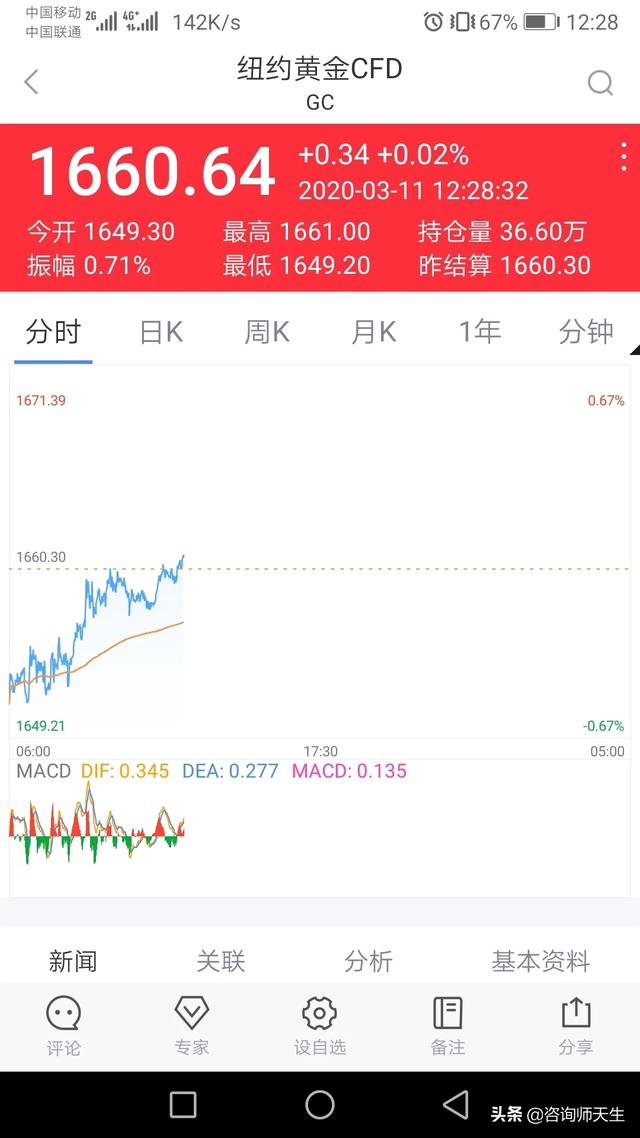Switch to the 周K chart tab

click(267, 332)
